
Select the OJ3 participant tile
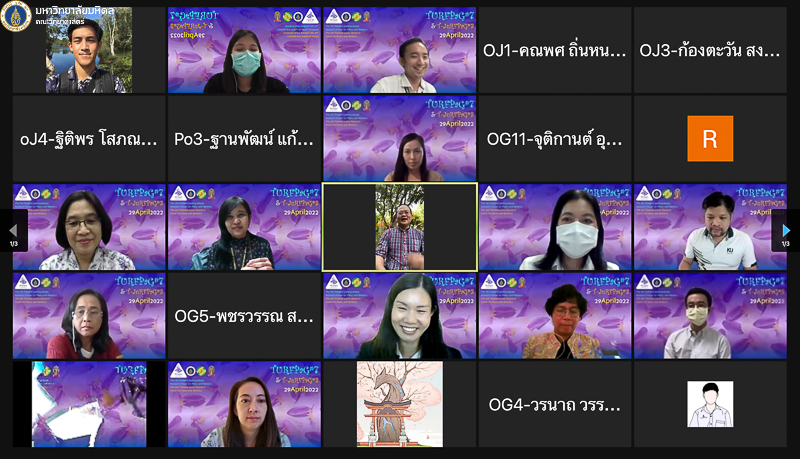(x=710, y=51)
